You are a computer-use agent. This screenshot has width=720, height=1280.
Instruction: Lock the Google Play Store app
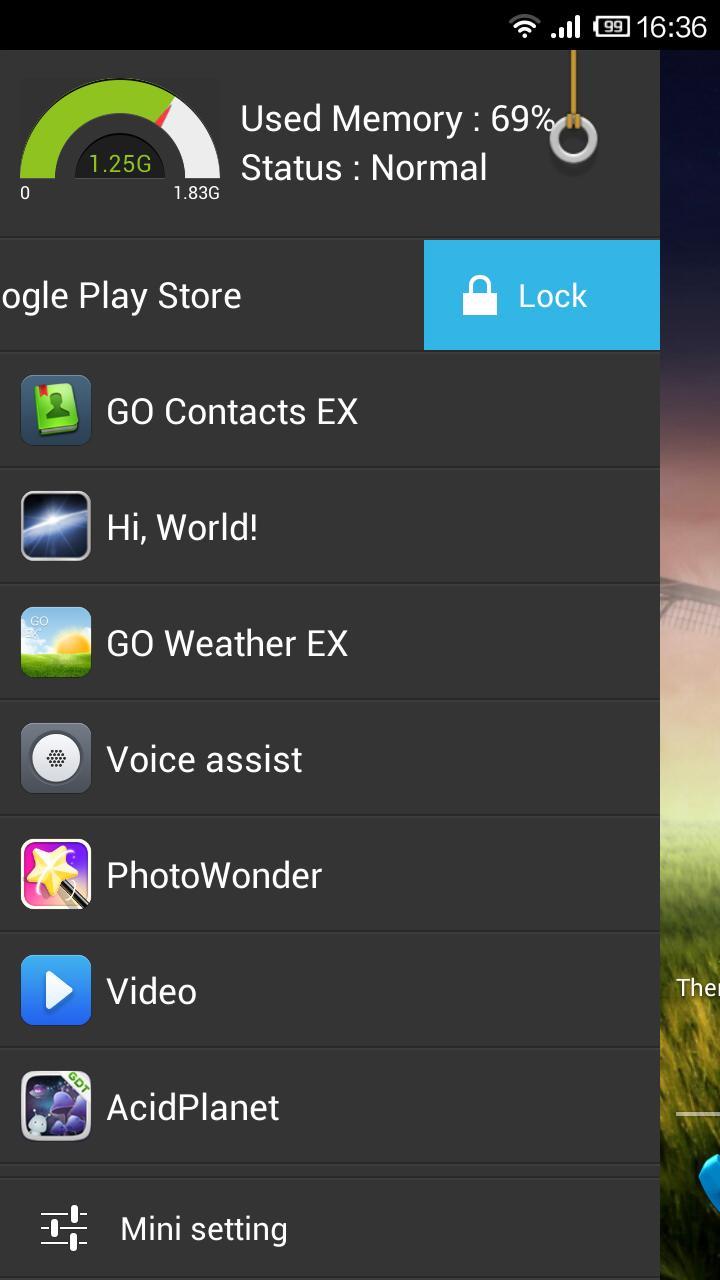(541, 295)
